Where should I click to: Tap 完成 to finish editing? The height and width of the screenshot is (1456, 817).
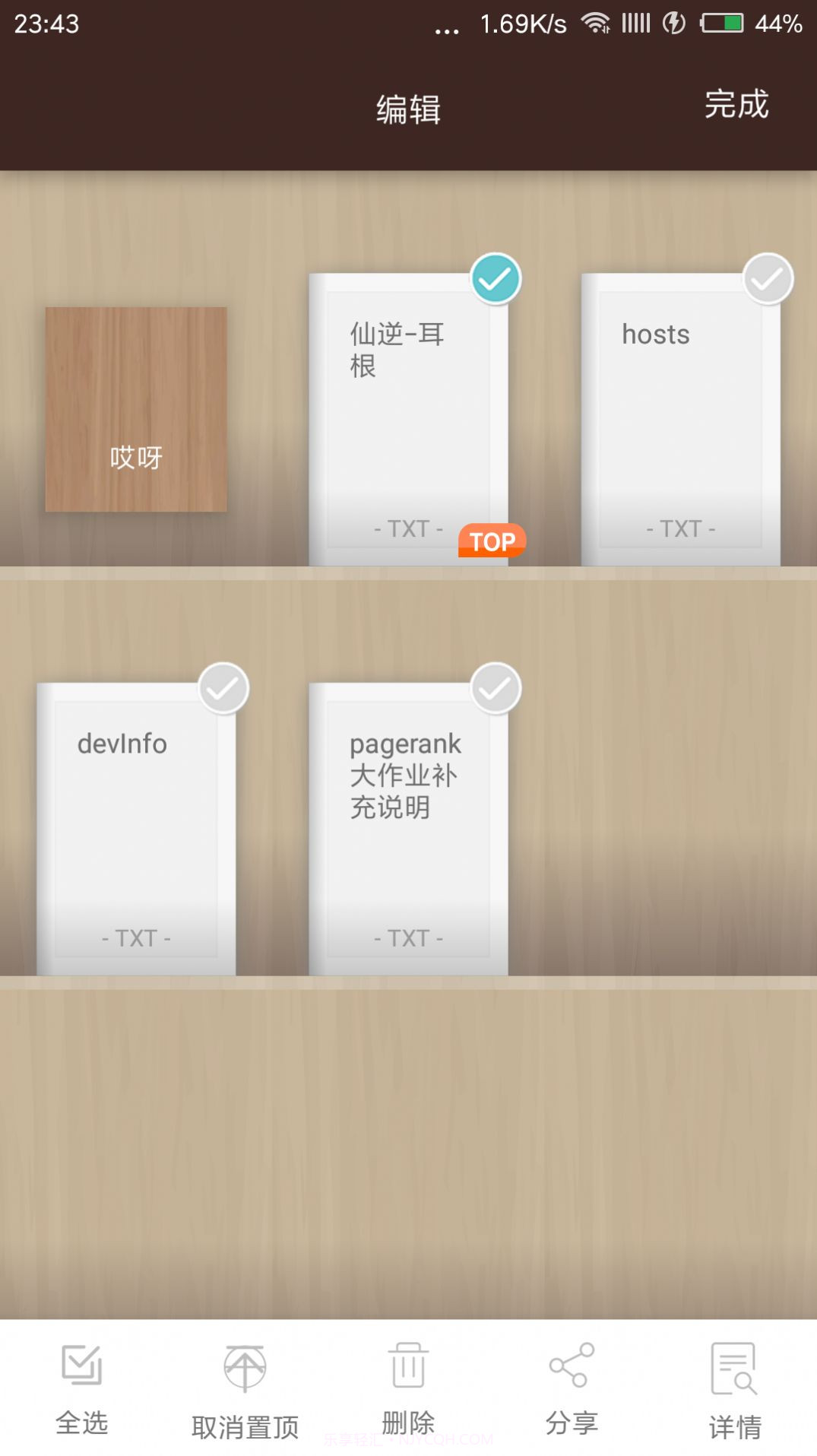click(x=736, y=105)
